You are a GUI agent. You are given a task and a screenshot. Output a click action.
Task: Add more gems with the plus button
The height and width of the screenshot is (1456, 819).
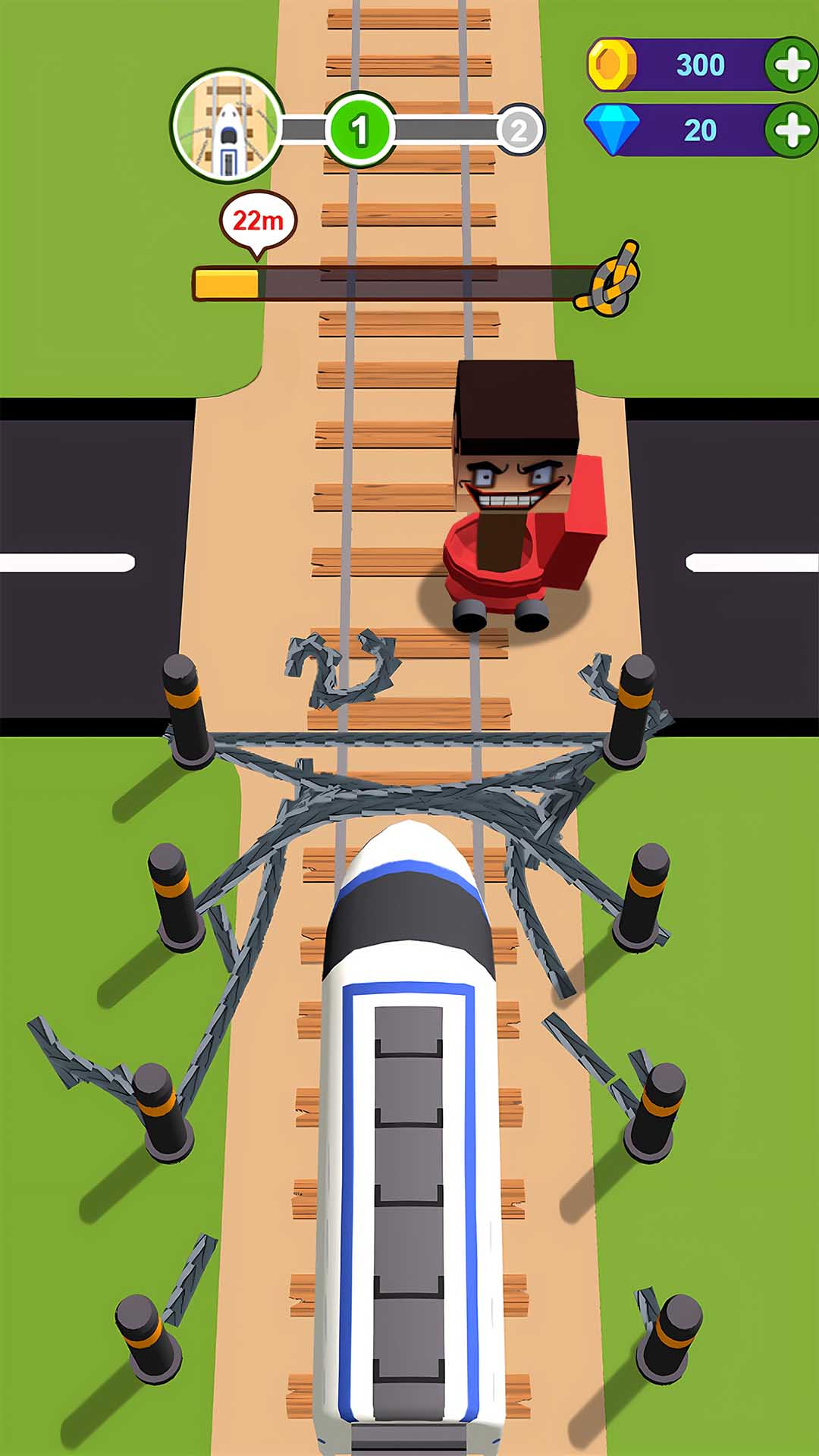[x=792, y=130]
